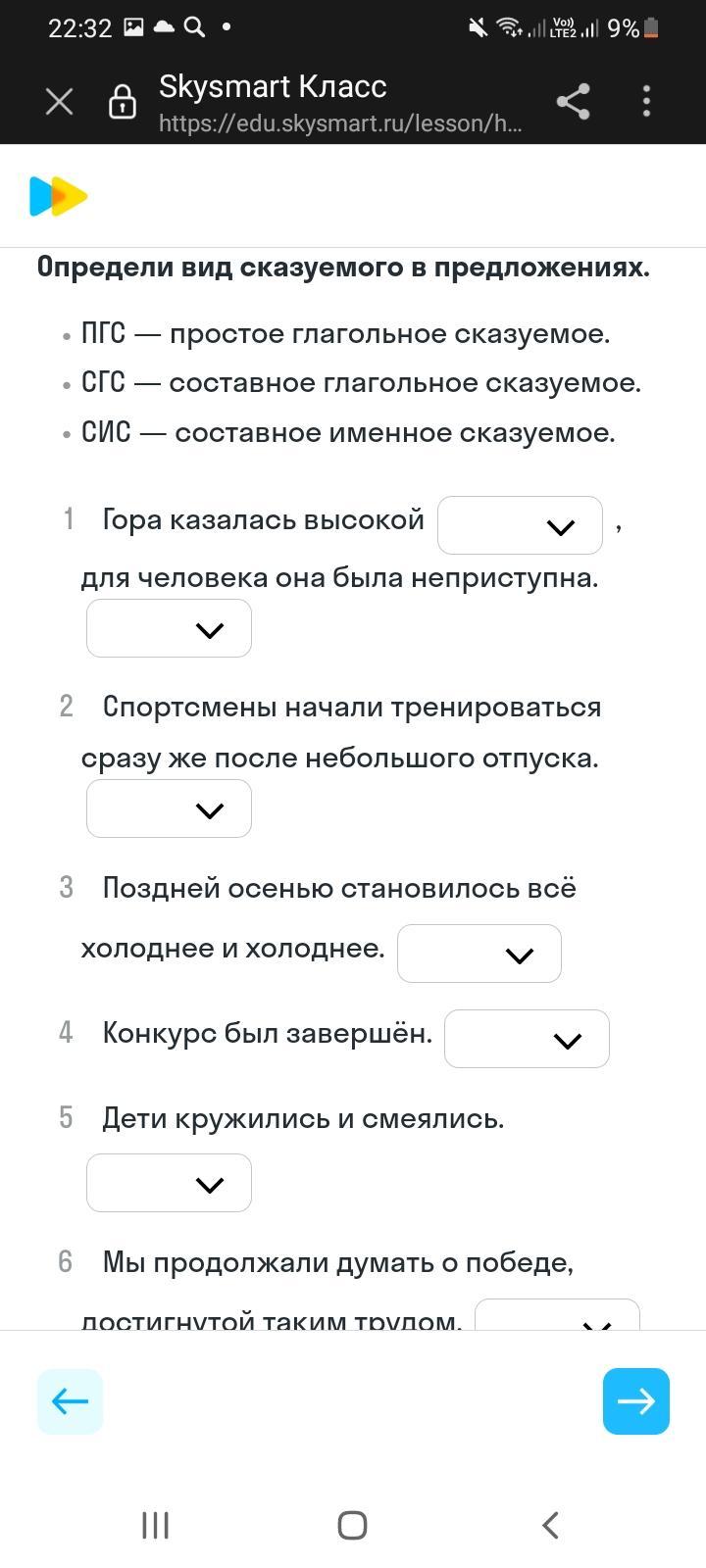Open the browser overflow menu
Image resolution: width=706 pixels, height=1568 pixels.
coord(646,101)
